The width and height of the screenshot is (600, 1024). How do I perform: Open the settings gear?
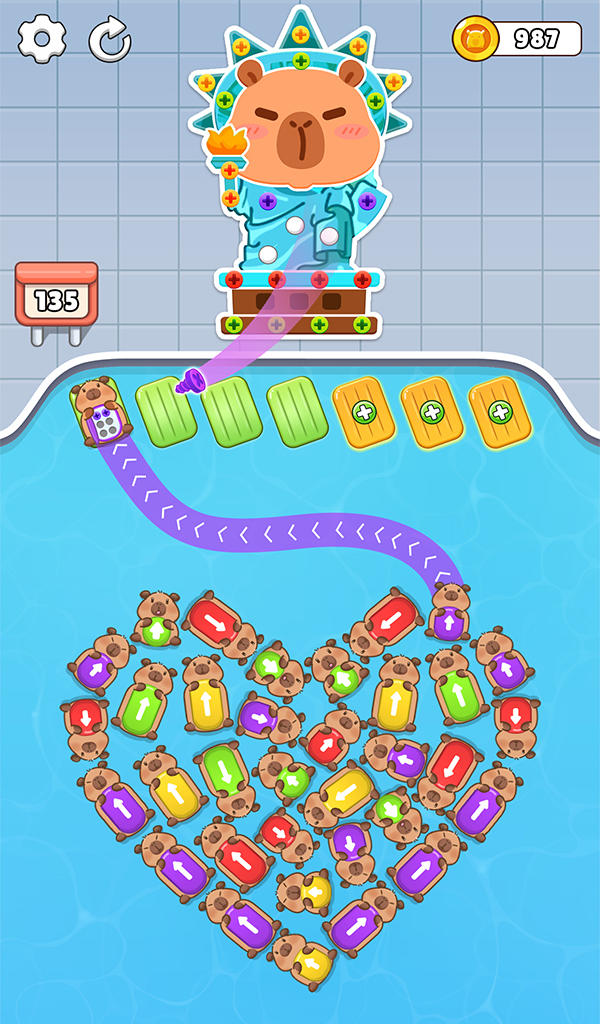(x=42, y=40)
